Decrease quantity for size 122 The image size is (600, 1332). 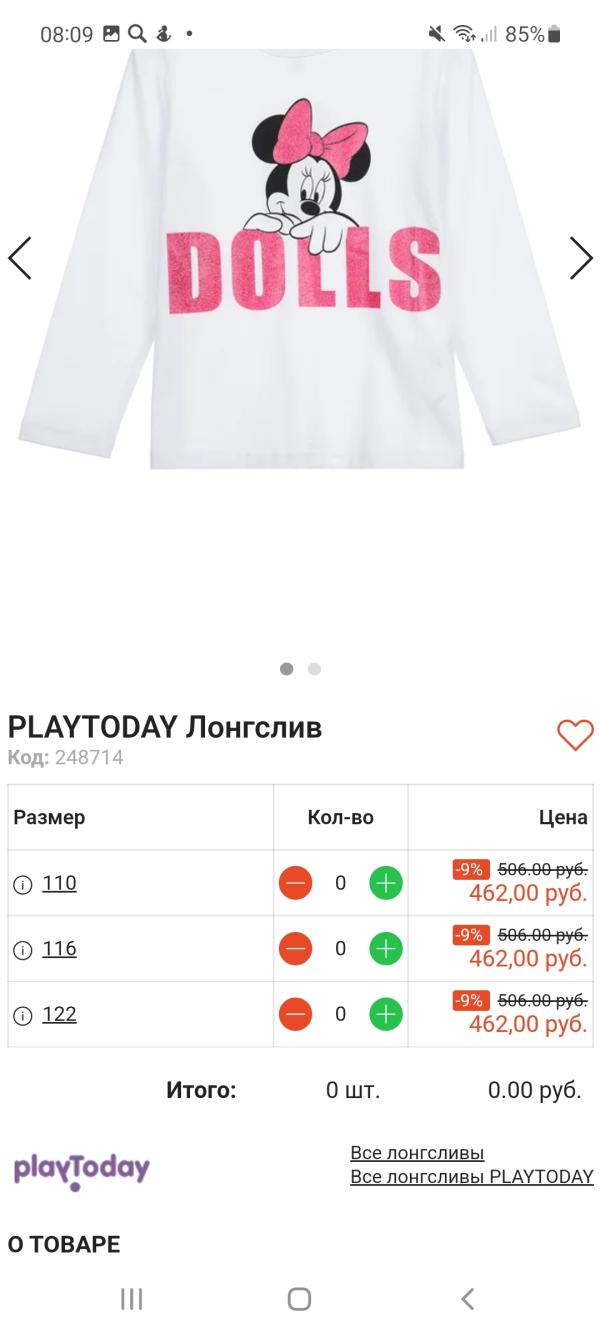pyautogui.click(x=295, y=1014)
